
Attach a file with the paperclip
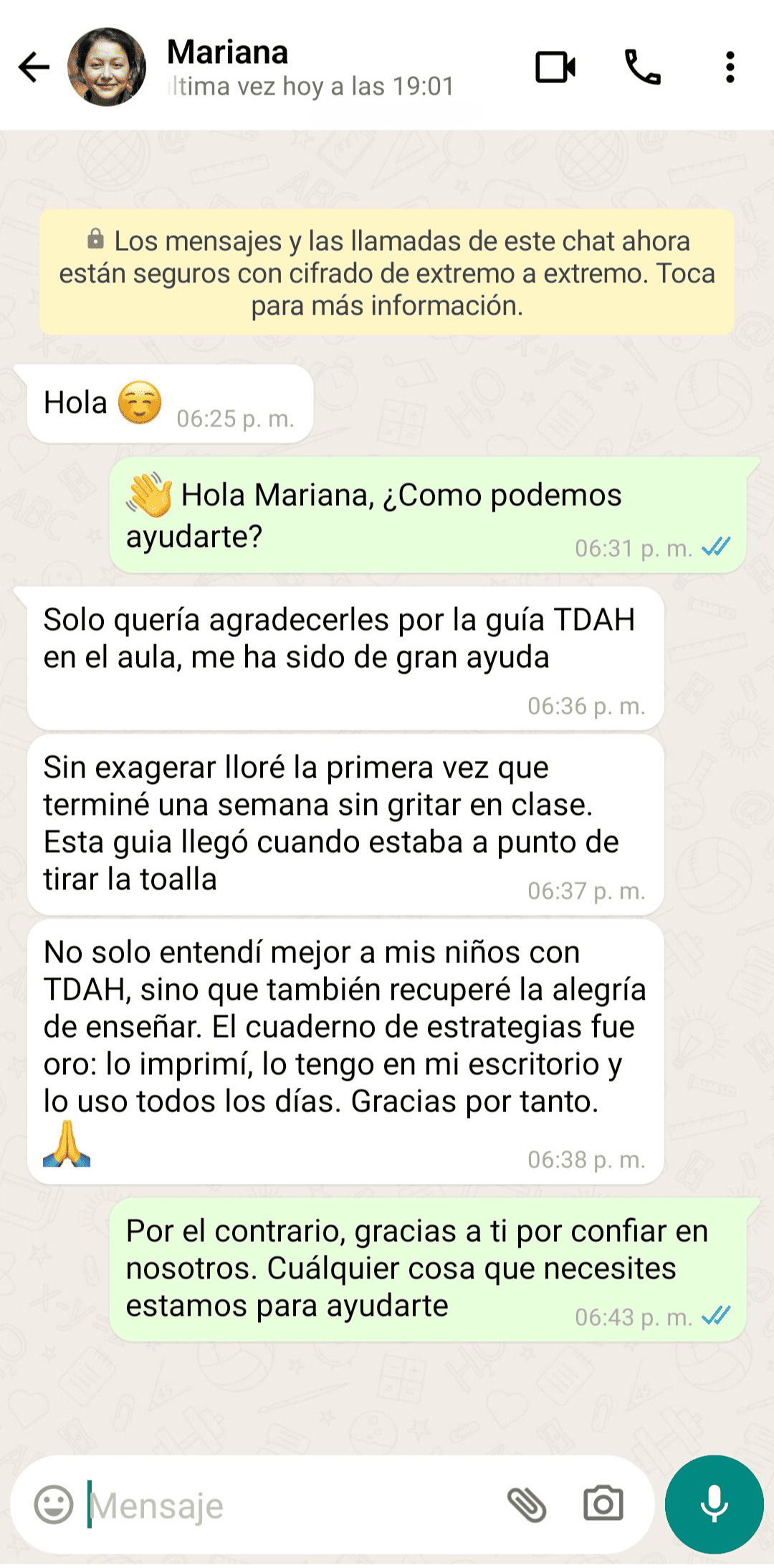click(527, 1504)
